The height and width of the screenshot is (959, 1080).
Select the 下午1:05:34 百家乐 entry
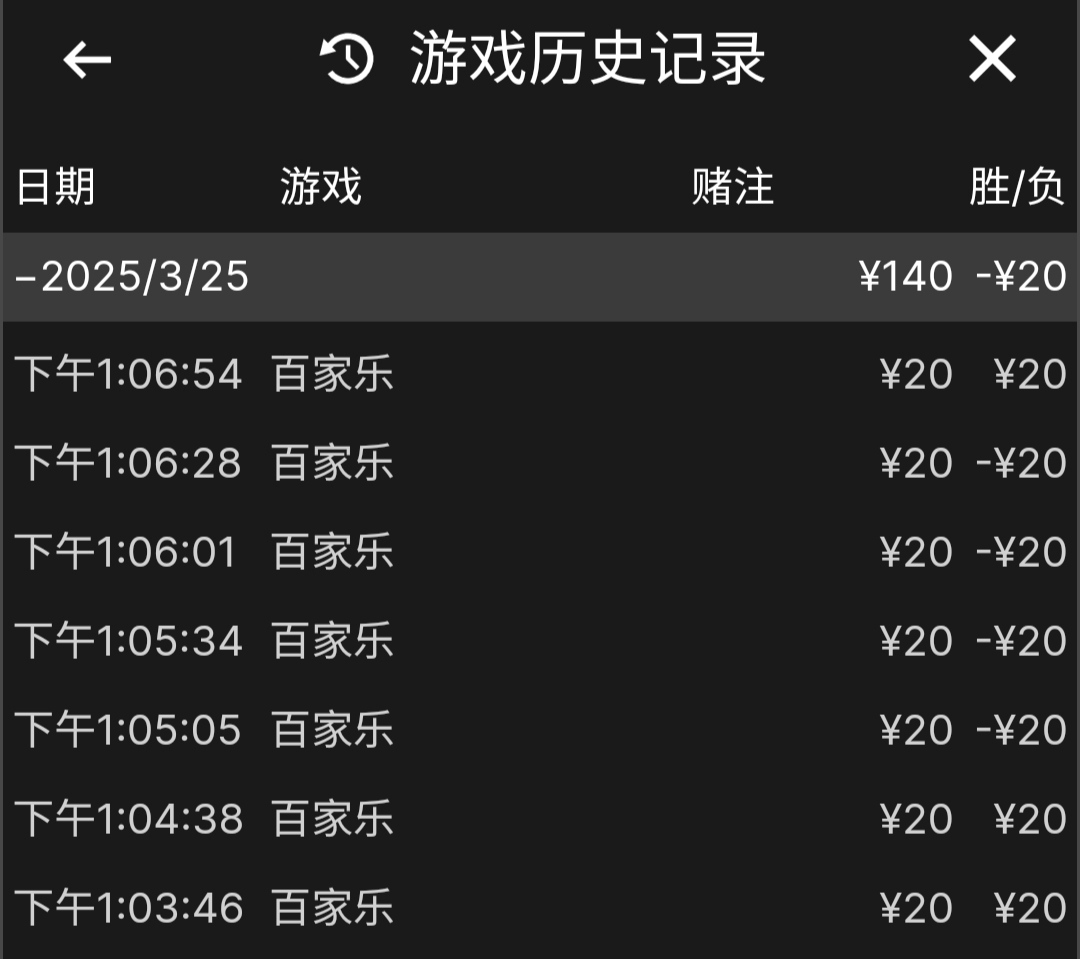[540, 641]
